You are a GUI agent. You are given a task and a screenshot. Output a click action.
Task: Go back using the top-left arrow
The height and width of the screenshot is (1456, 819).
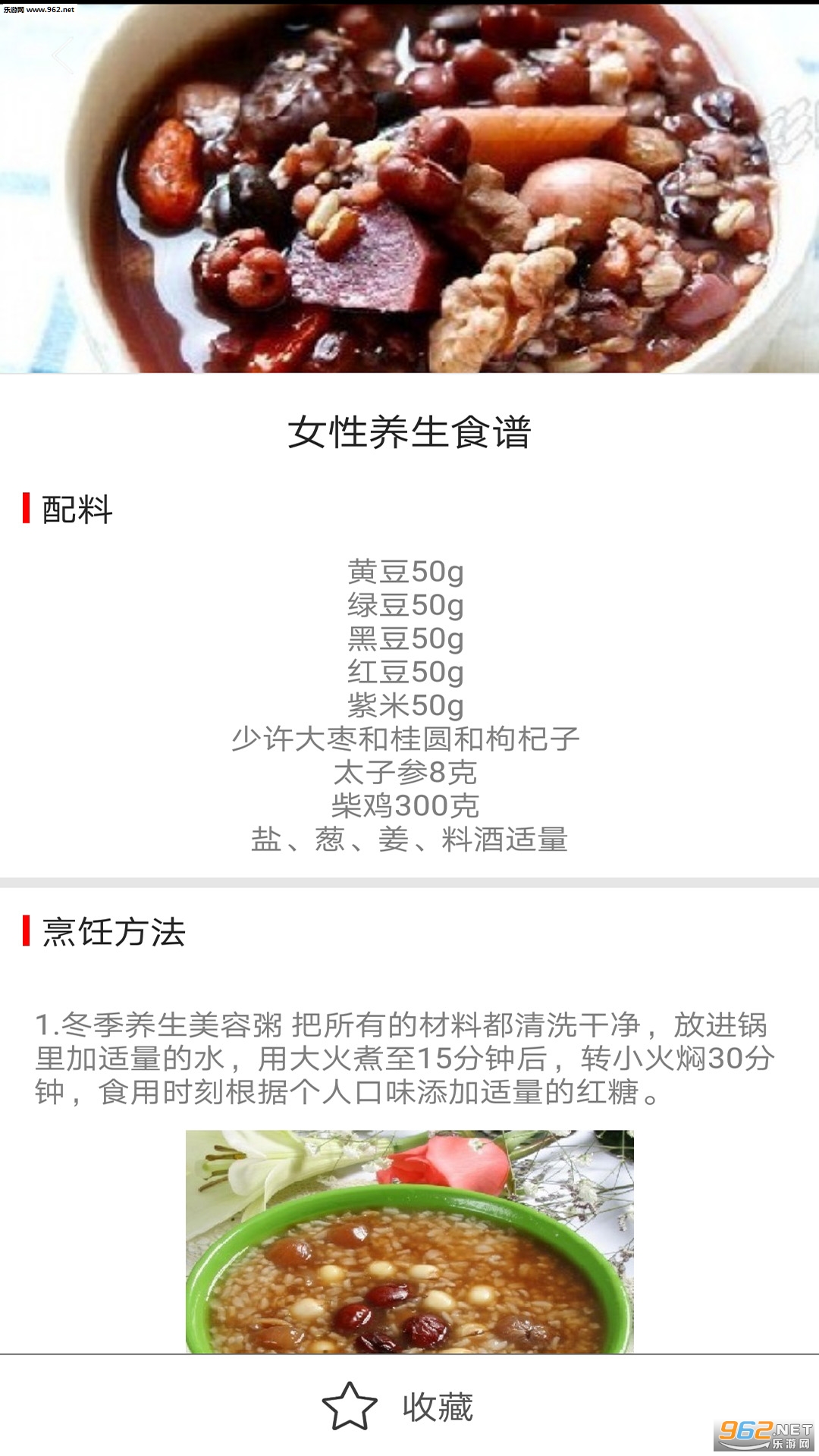coord(62,55)
